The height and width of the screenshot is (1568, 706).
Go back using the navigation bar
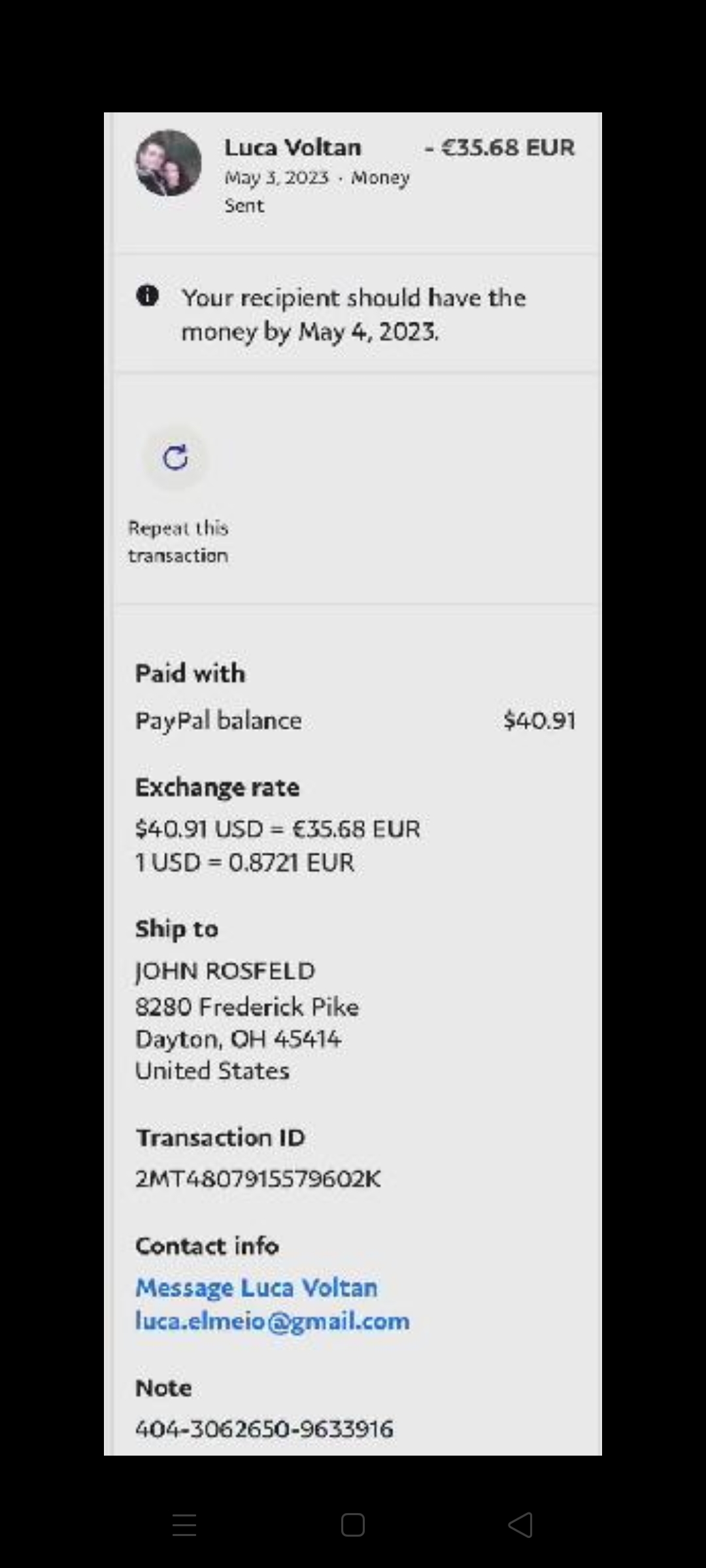[x=520, y=1525]
